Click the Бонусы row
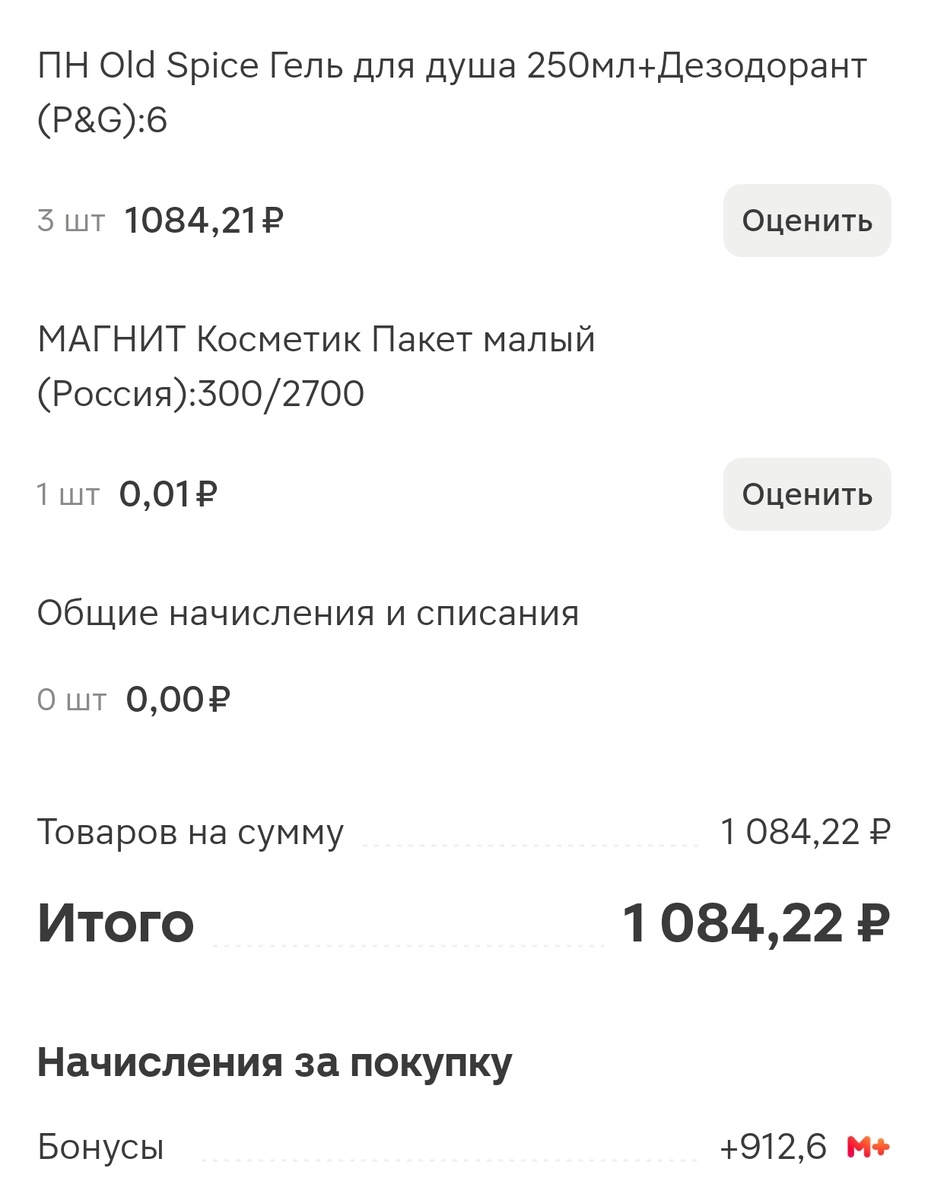This screenshot has width=928, height=1200. tap(97, 1148)
